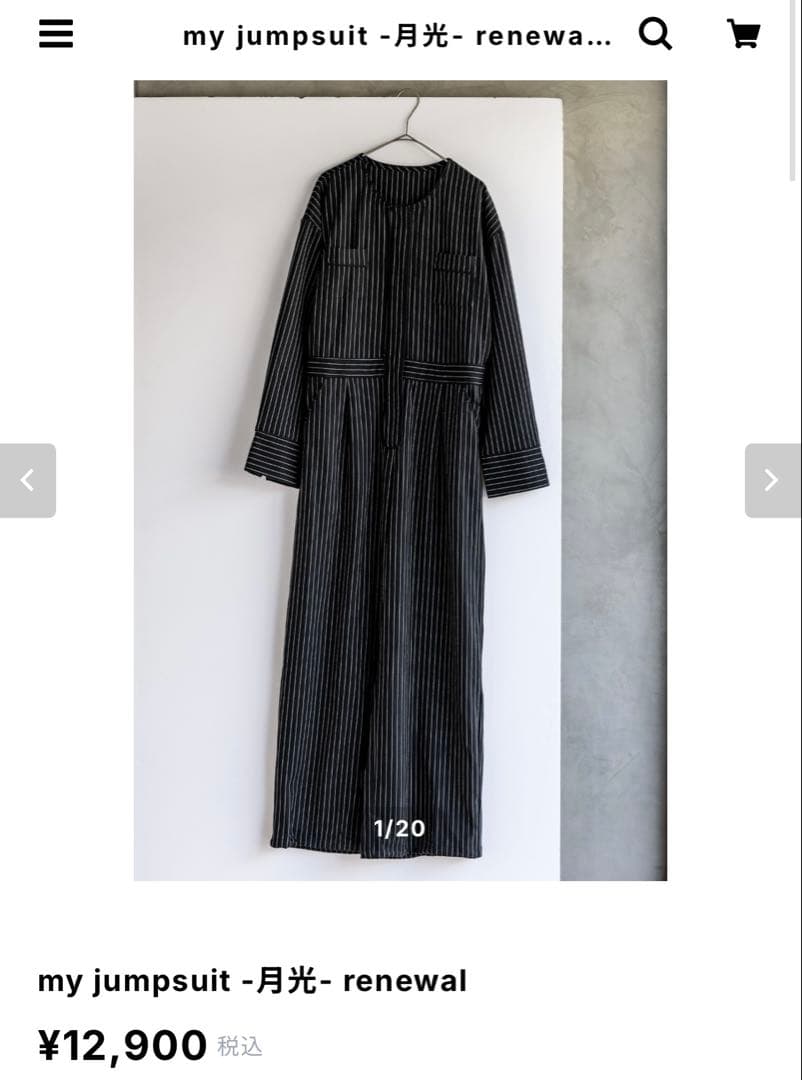Screen dimensions: 802x1080
Task: Click the price ¥12,900
Action: click(120, 1044)
